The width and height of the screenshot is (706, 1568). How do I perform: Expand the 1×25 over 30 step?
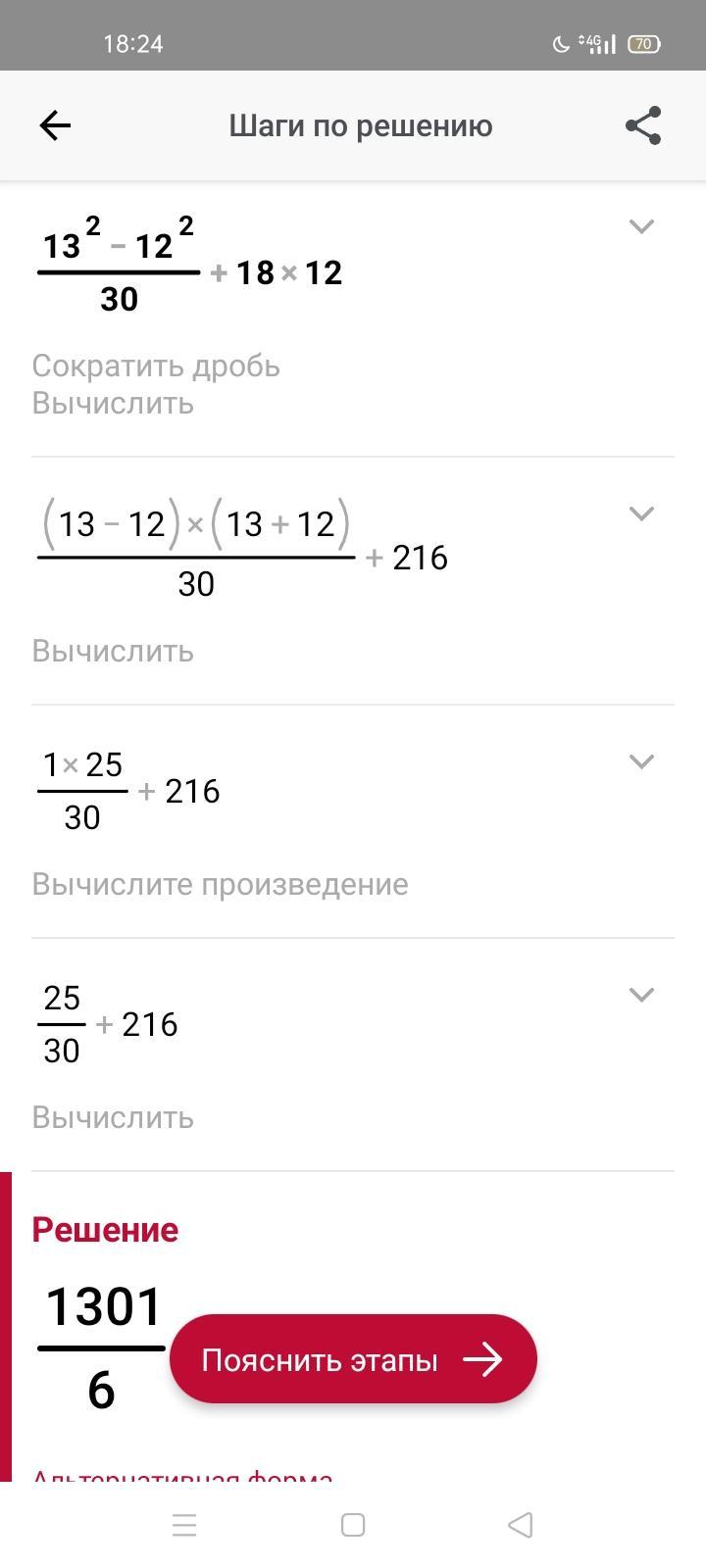640,761
